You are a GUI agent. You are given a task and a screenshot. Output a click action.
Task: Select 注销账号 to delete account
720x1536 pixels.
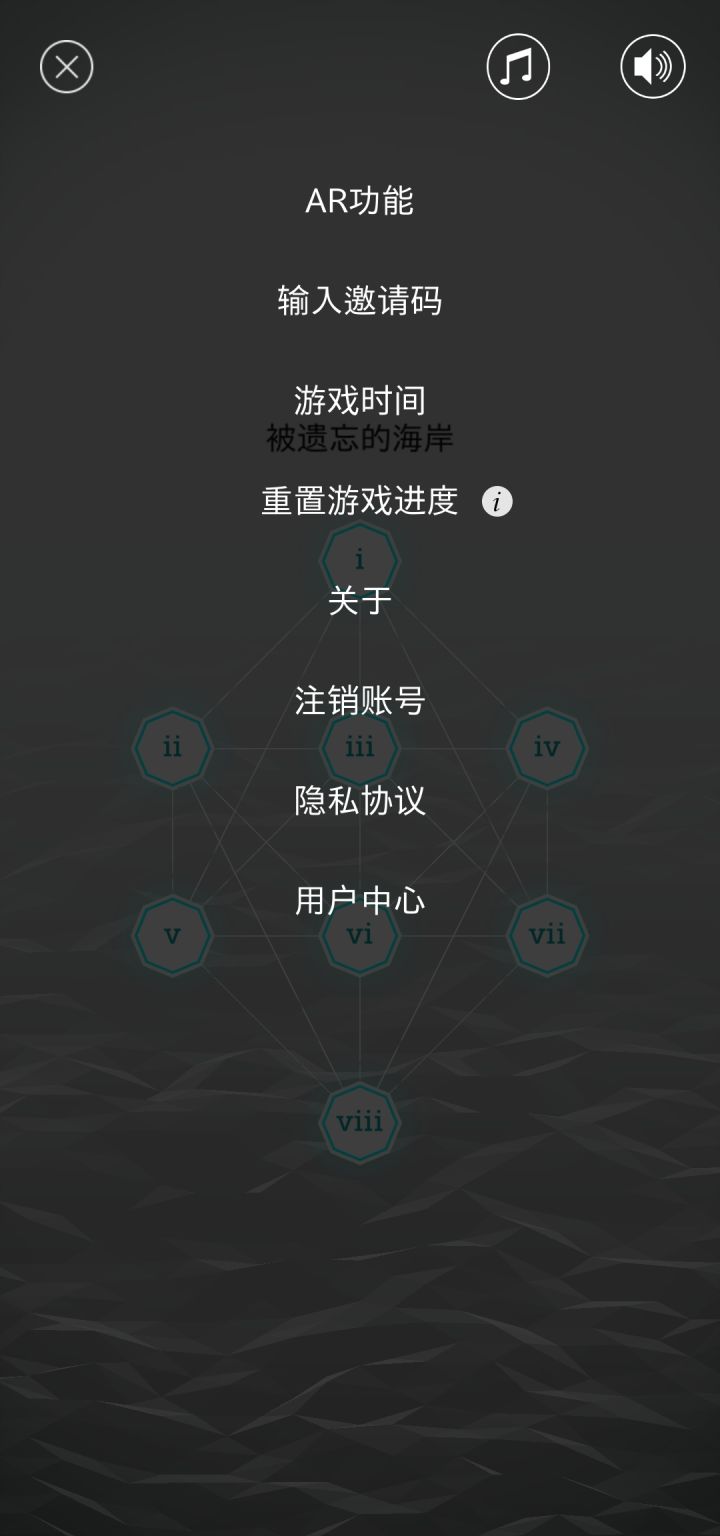pyautogui.click(x=360, y=701)
